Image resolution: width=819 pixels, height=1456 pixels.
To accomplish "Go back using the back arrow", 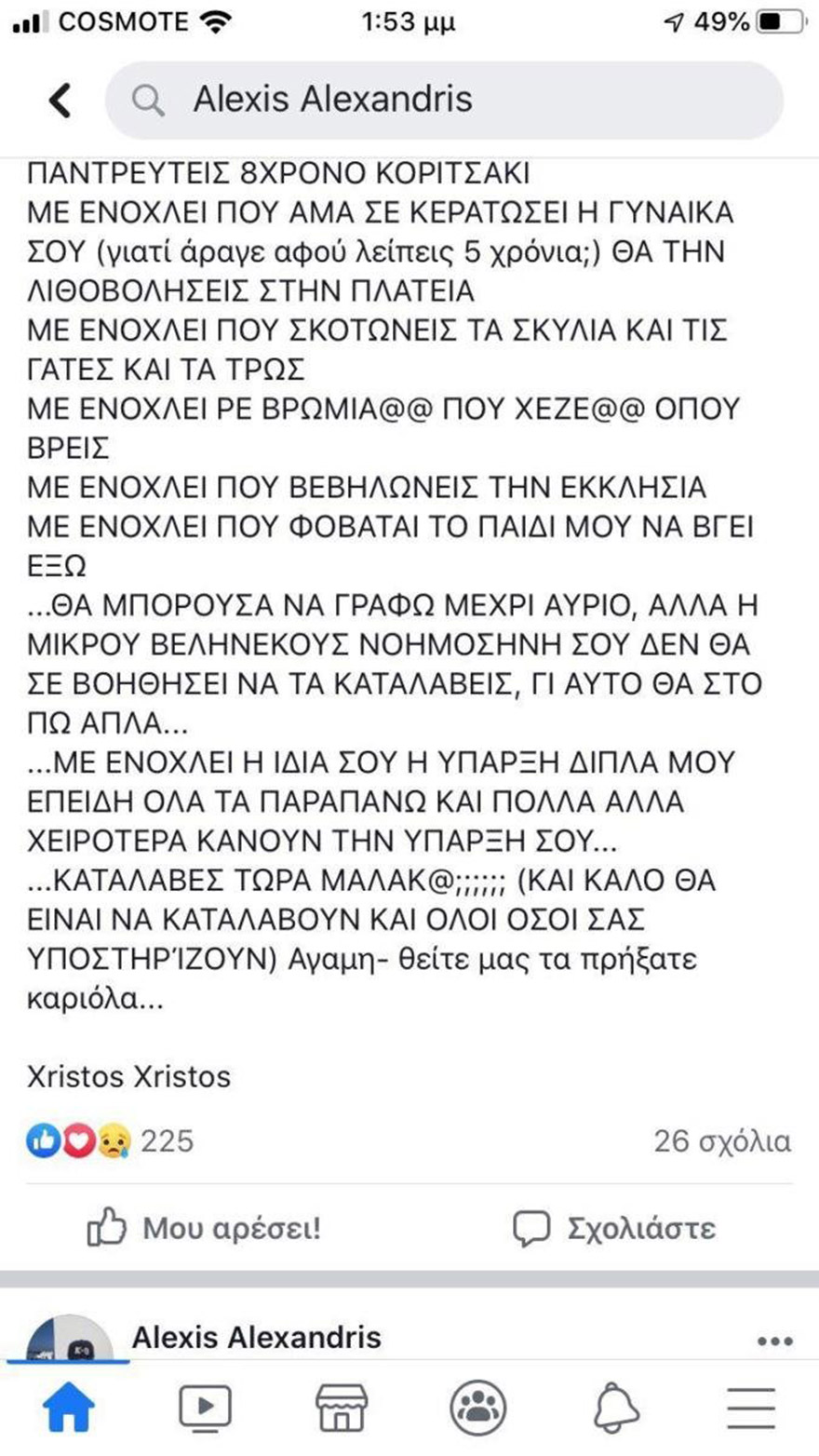I will (x=60, y=100).
